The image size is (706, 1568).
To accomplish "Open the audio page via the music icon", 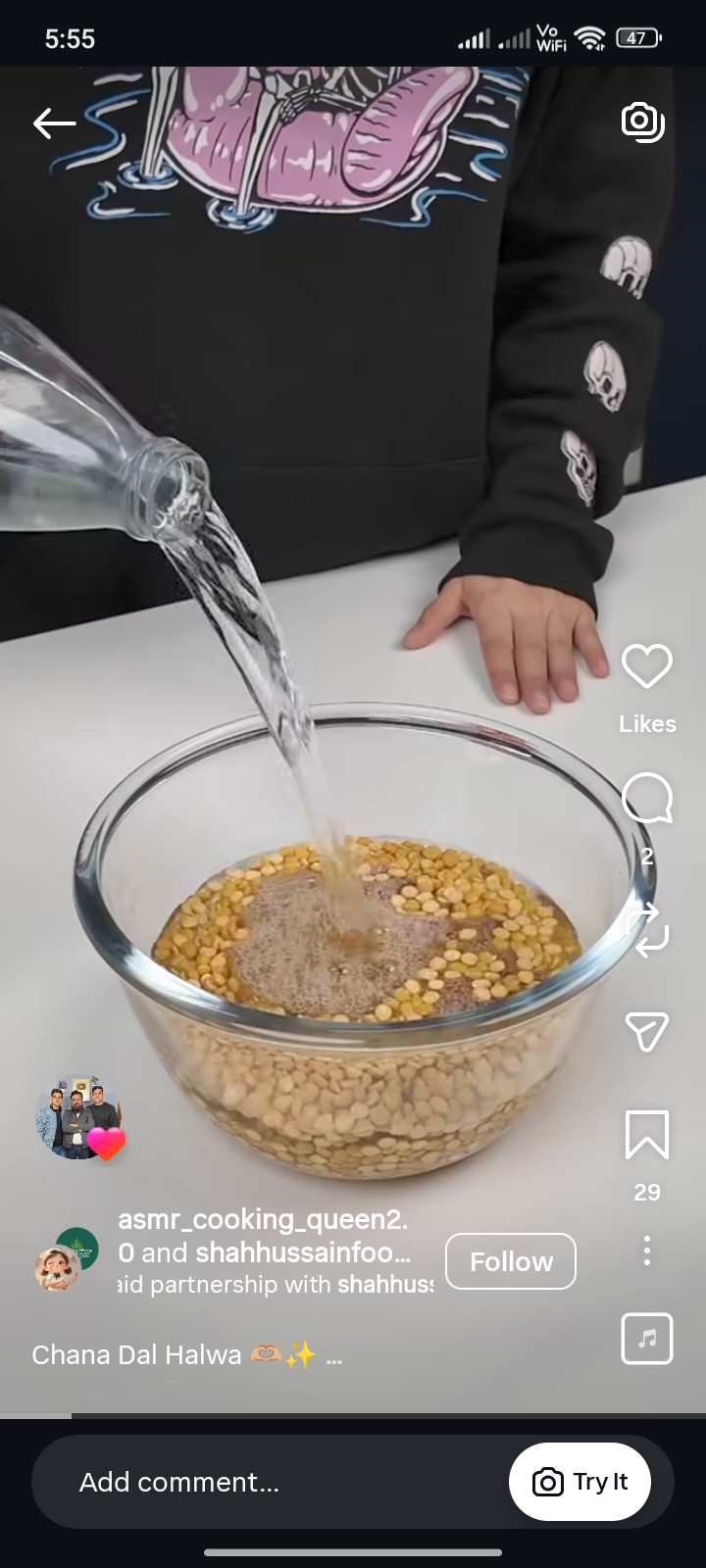I will point(645,1339).
